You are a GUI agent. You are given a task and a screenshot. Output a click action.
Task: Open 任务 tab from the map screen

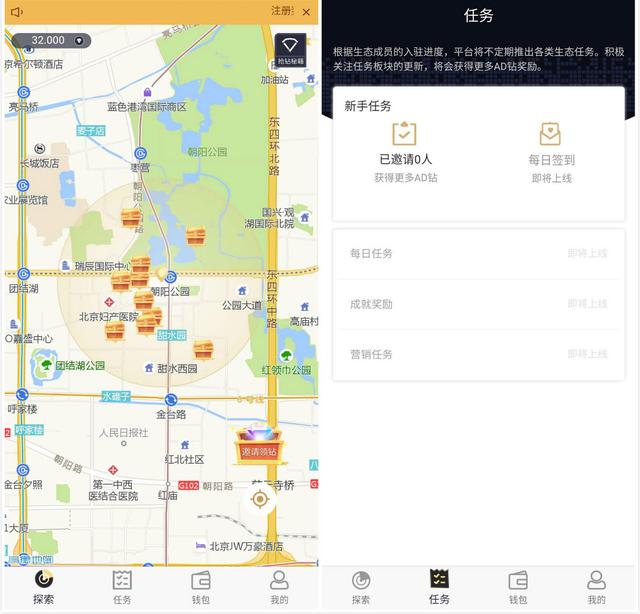tap(122, 587)
